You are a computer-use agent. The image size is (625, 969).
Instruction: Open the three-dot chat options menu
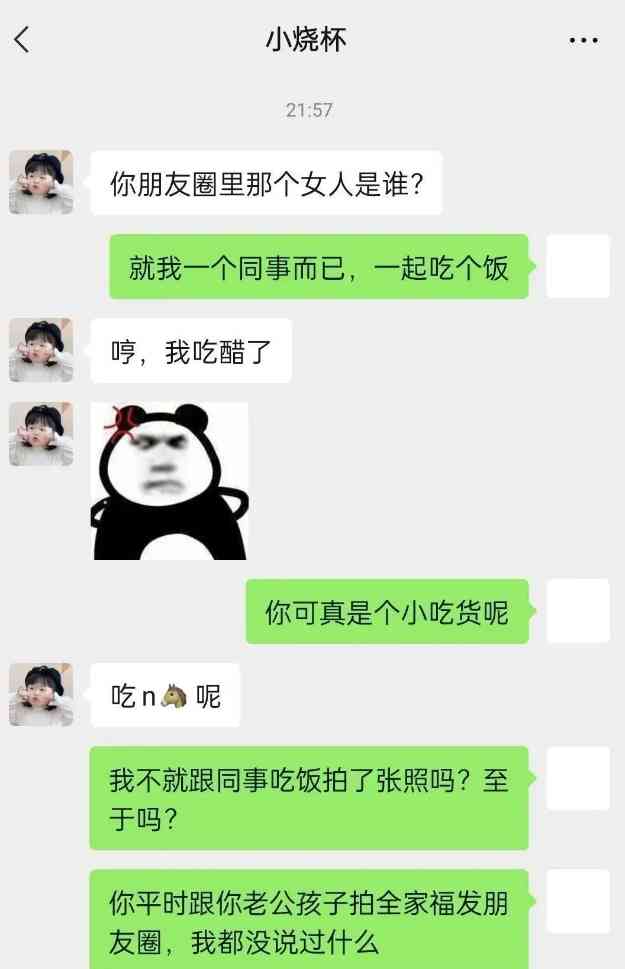tap(583, 40)
